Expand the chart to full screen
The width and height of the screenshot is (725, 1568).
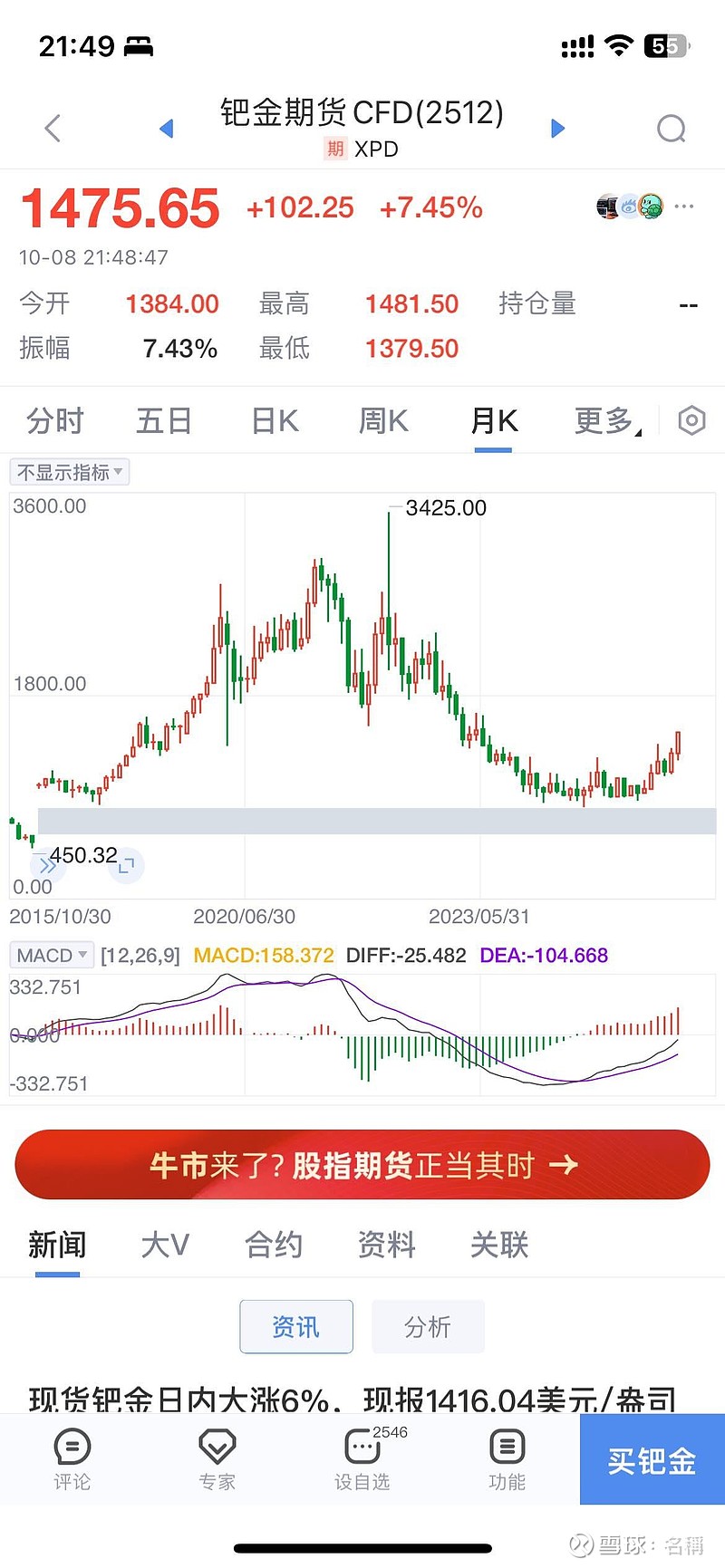126,866
